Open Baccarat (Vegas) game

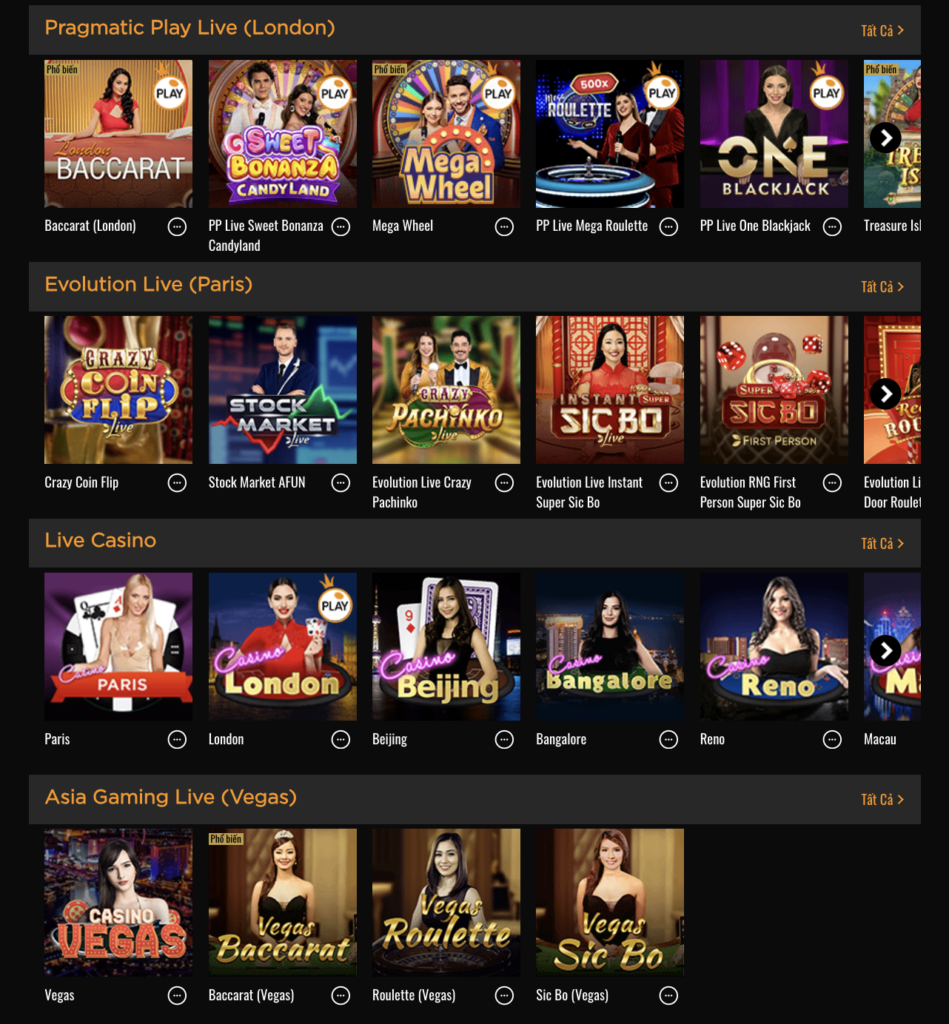(x=282, y=902)
